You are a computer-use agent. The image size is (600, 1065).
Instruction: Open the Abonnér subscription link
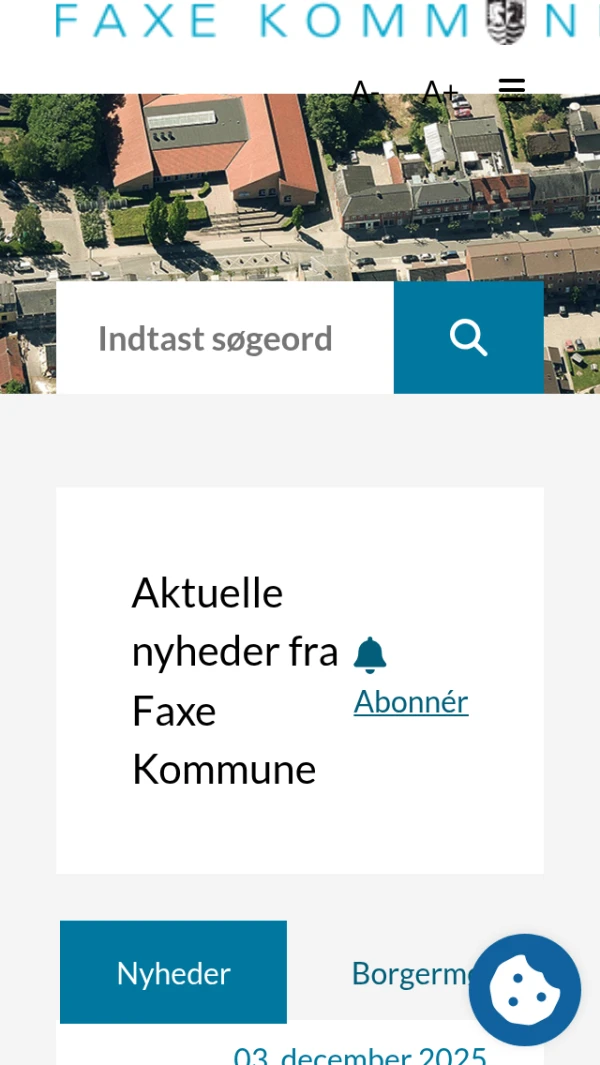point(410,702)
